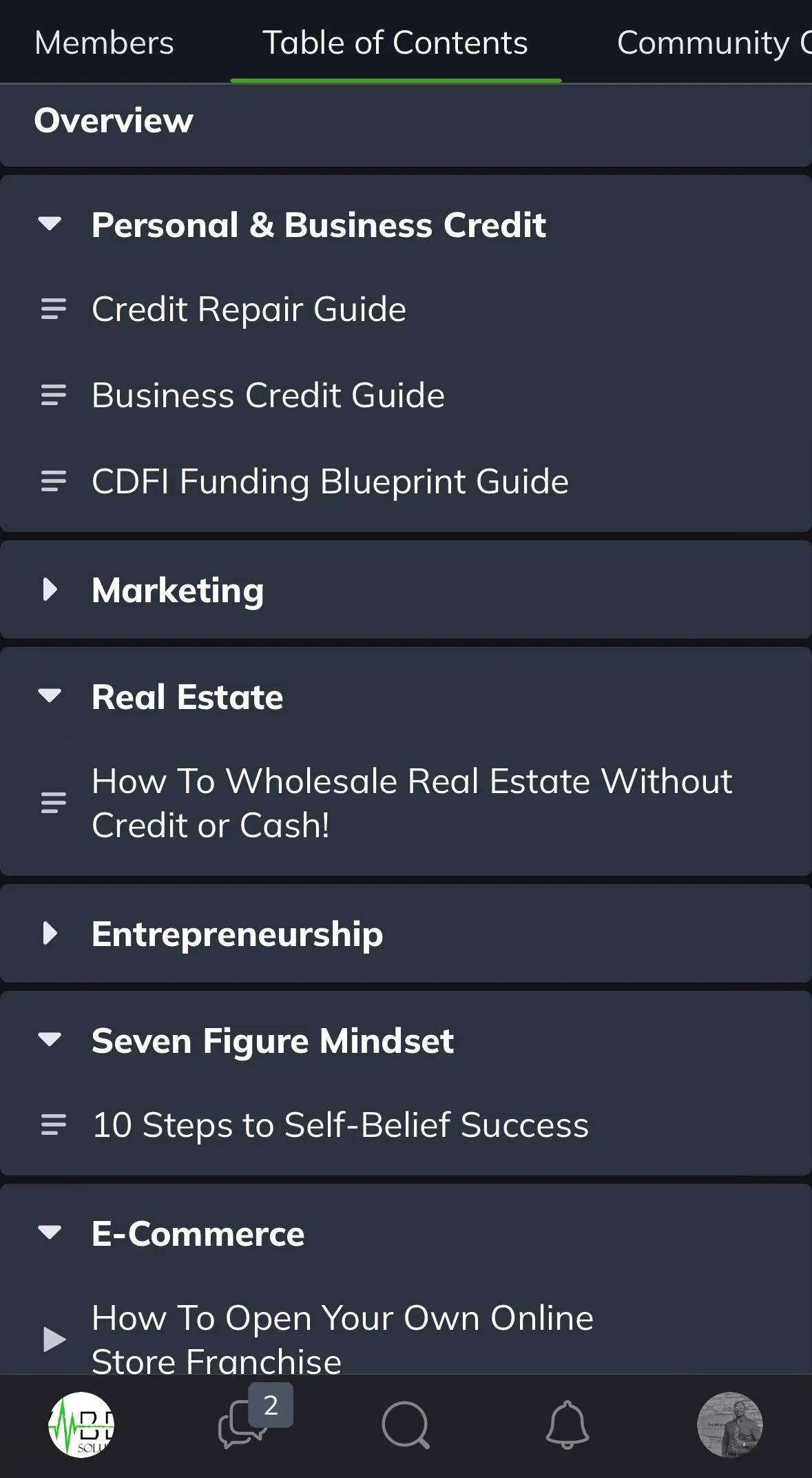The height and width of the screenshot is (1478, 812).
Task: Open 10 Steps to Self-Belief Success
Action: pyautogui.click(x=406, y=1125)
